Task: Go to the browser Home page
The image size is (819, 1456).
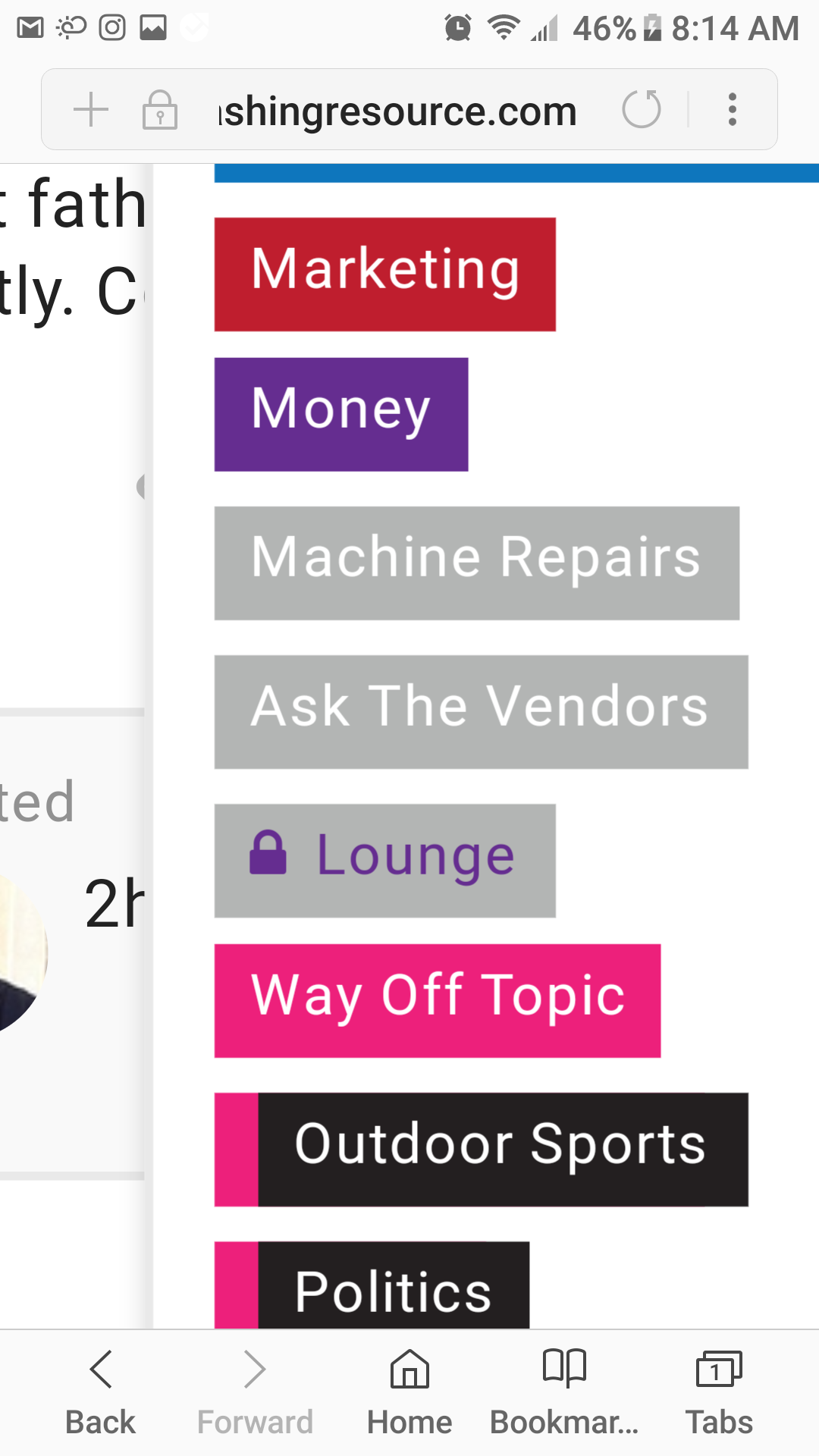Action: click(409, 1392)
